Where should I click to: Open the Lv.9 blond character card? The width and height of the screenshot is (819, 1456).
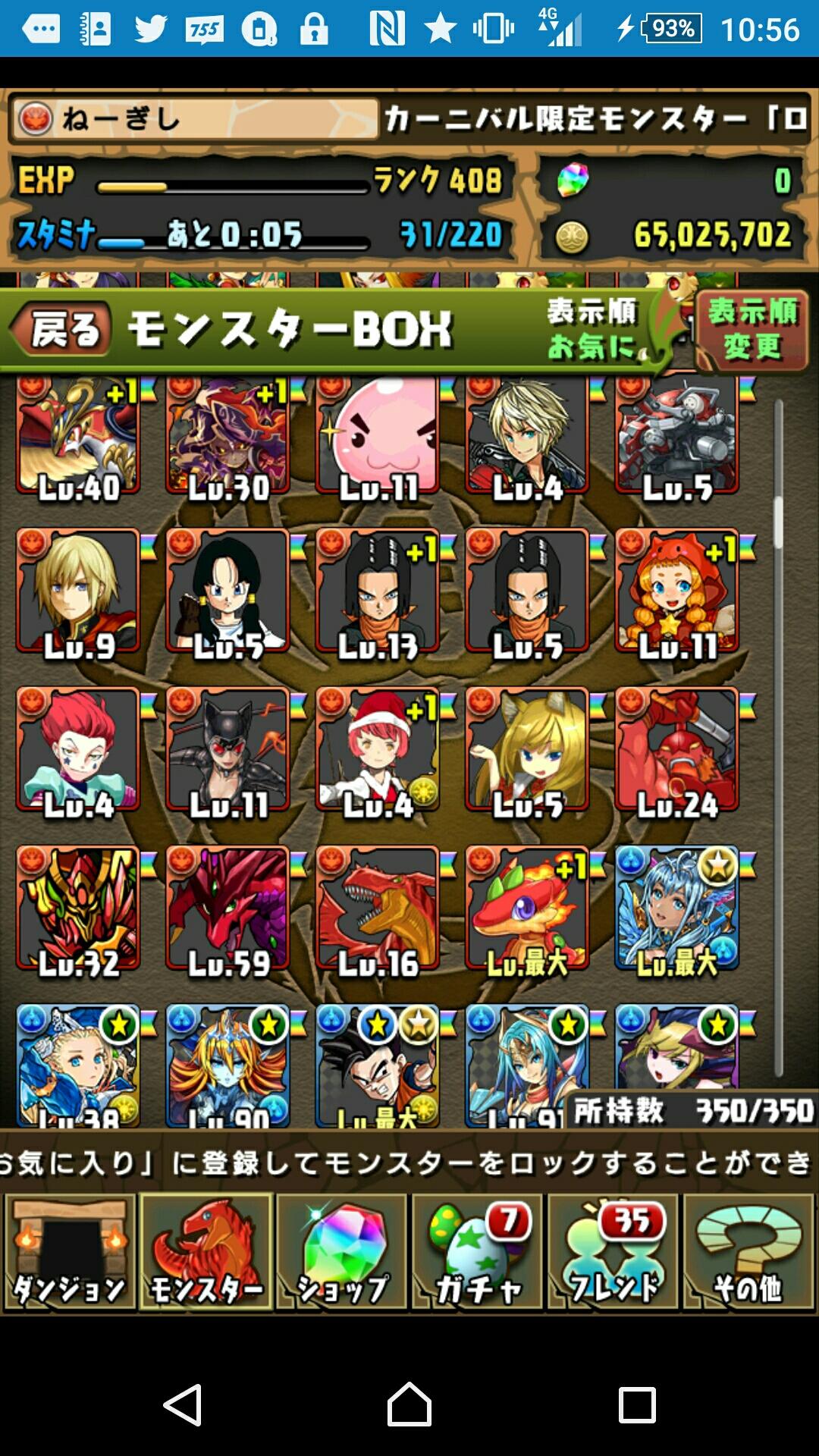[x=78, y=591]
